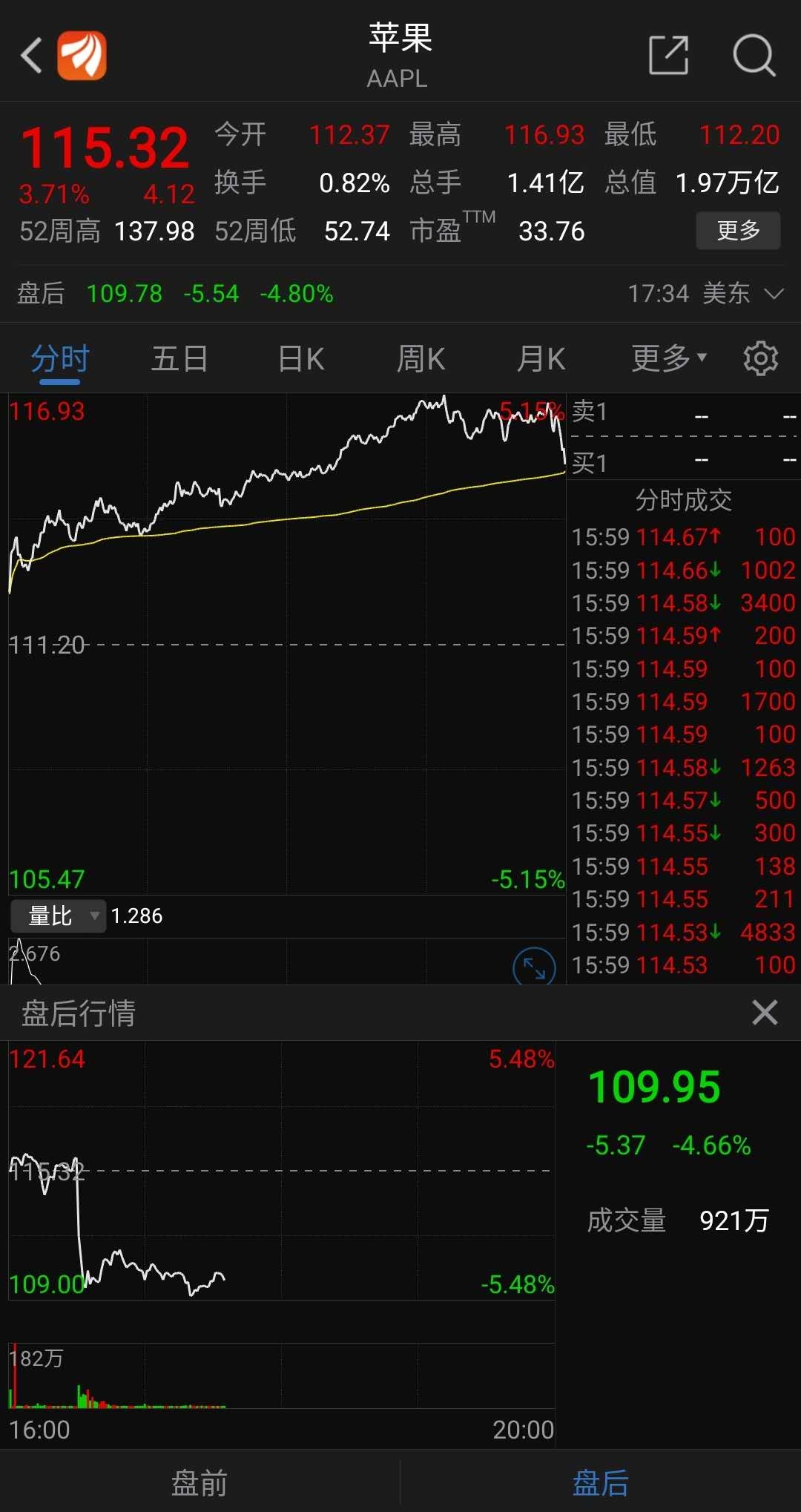Share this stock page
The height and width of the screenshot is (1512, 801).
[668, 55]
